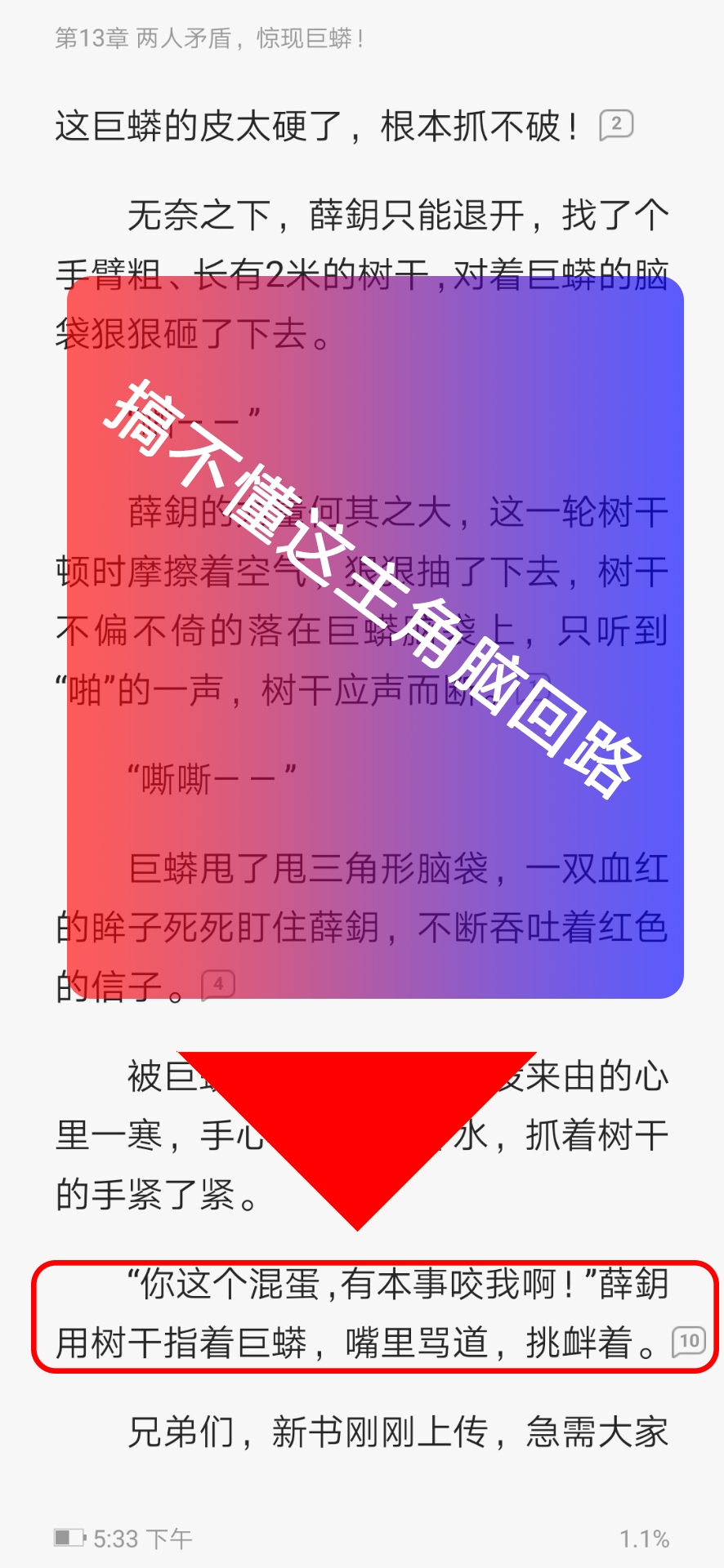Open the 4 comments bubble after 信子
Screen dimensions: 724x1568
tap(218, 984)
